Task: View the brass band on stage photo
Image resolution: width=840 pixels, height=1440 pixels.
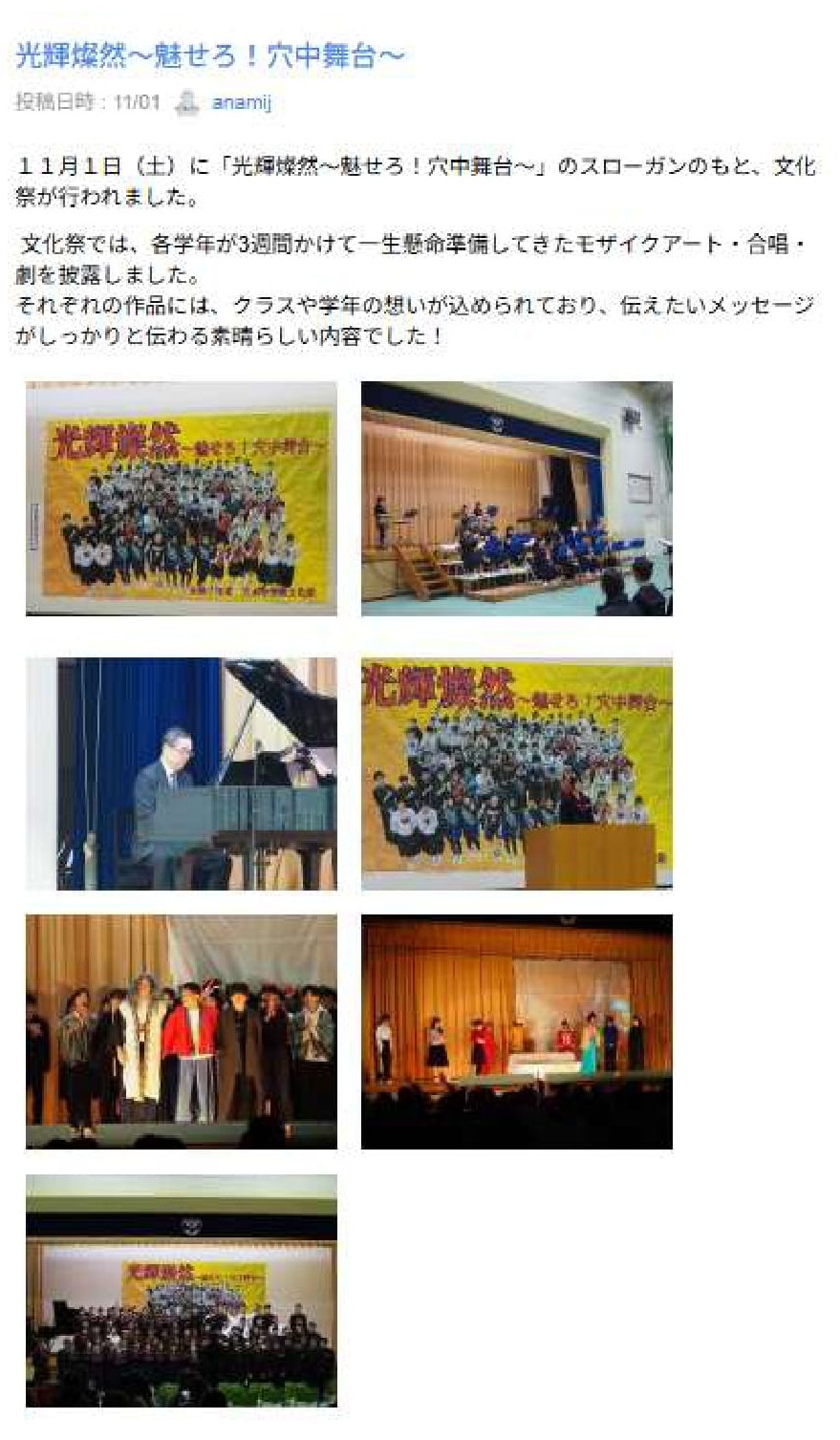Action: 516,498
